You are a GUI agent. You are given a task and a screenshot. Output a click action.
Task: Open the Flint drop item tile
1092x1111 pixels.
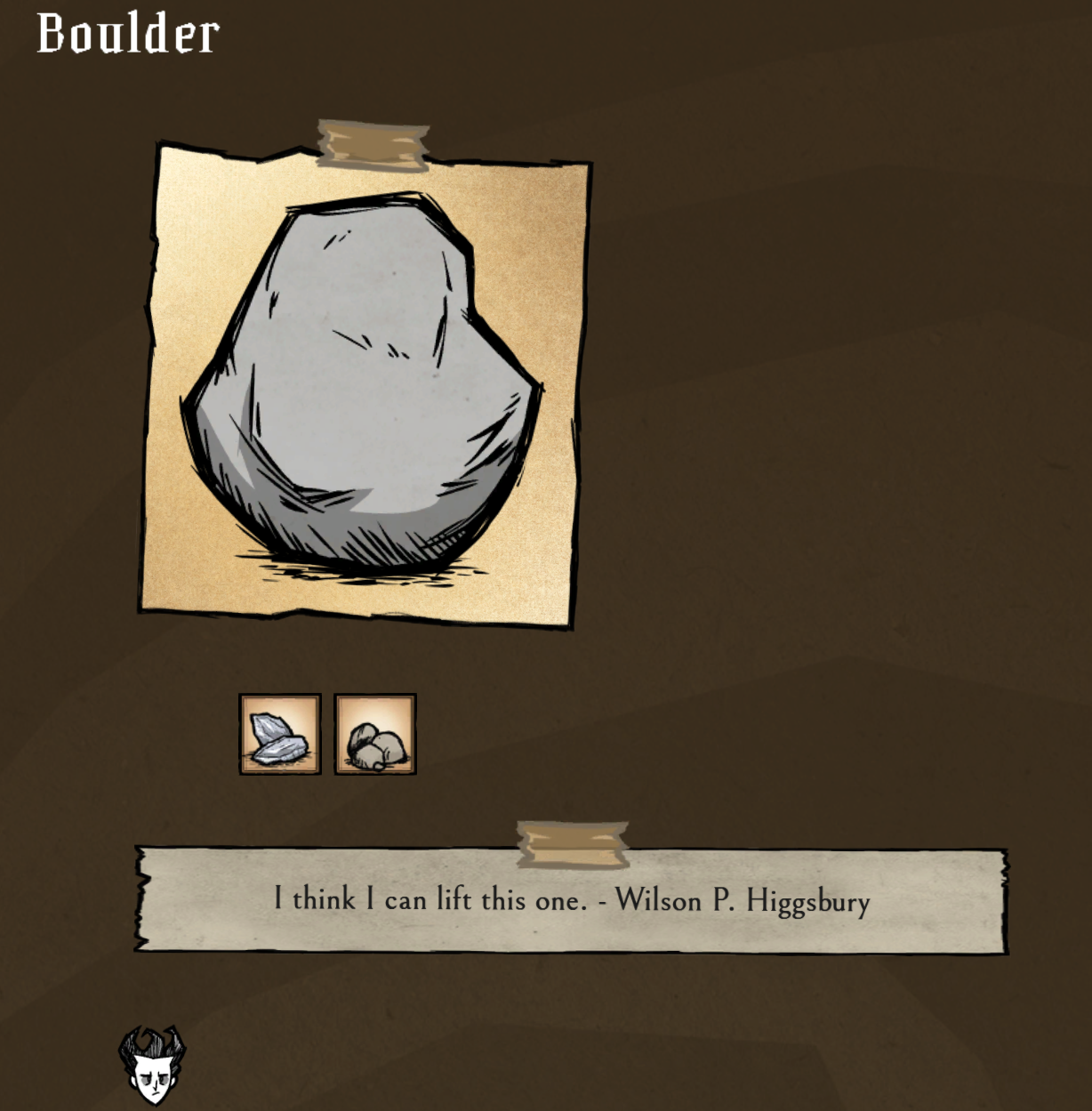tap(280, 735)
